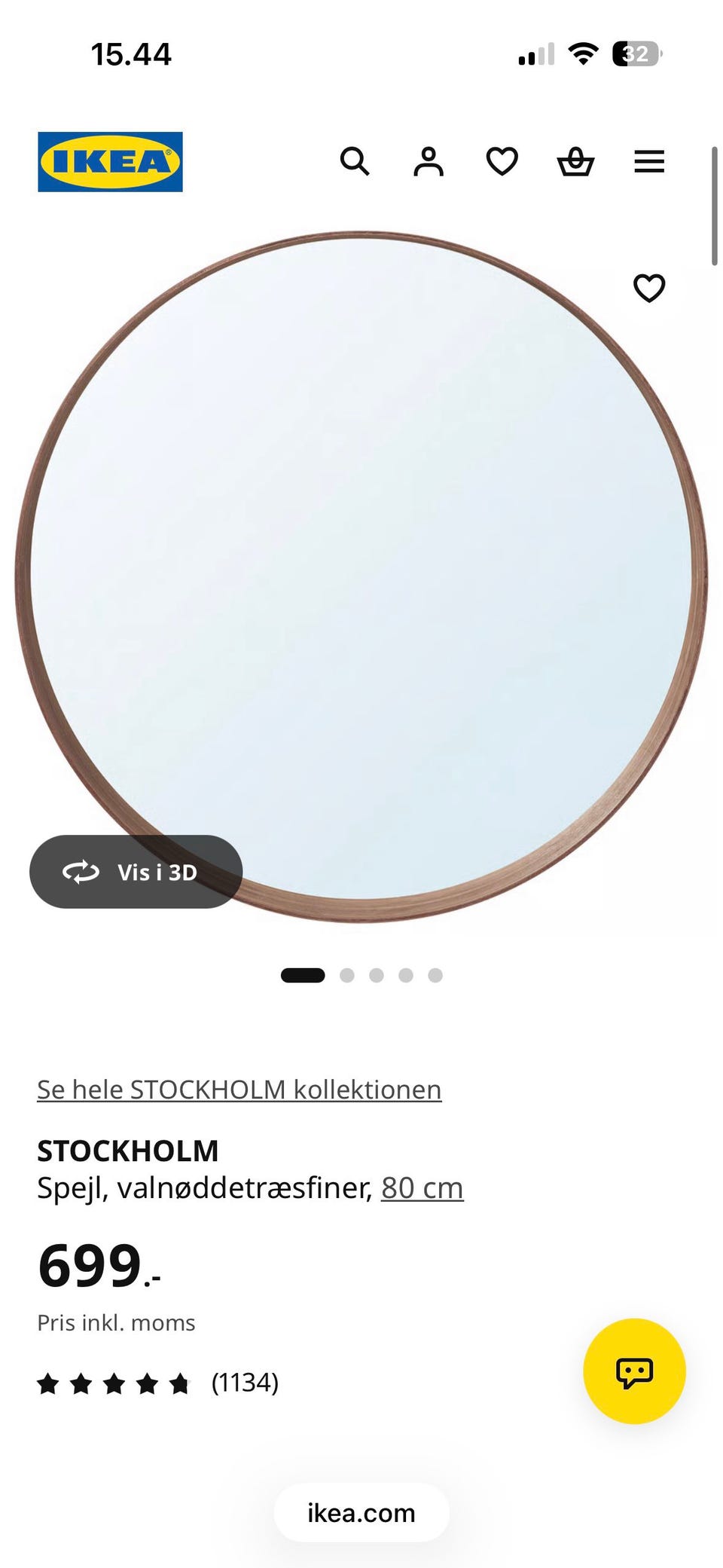Save the STOCKHOLM mirror to favorites
This screenshot has height=1568, width=723.
[x=649, y=288]
